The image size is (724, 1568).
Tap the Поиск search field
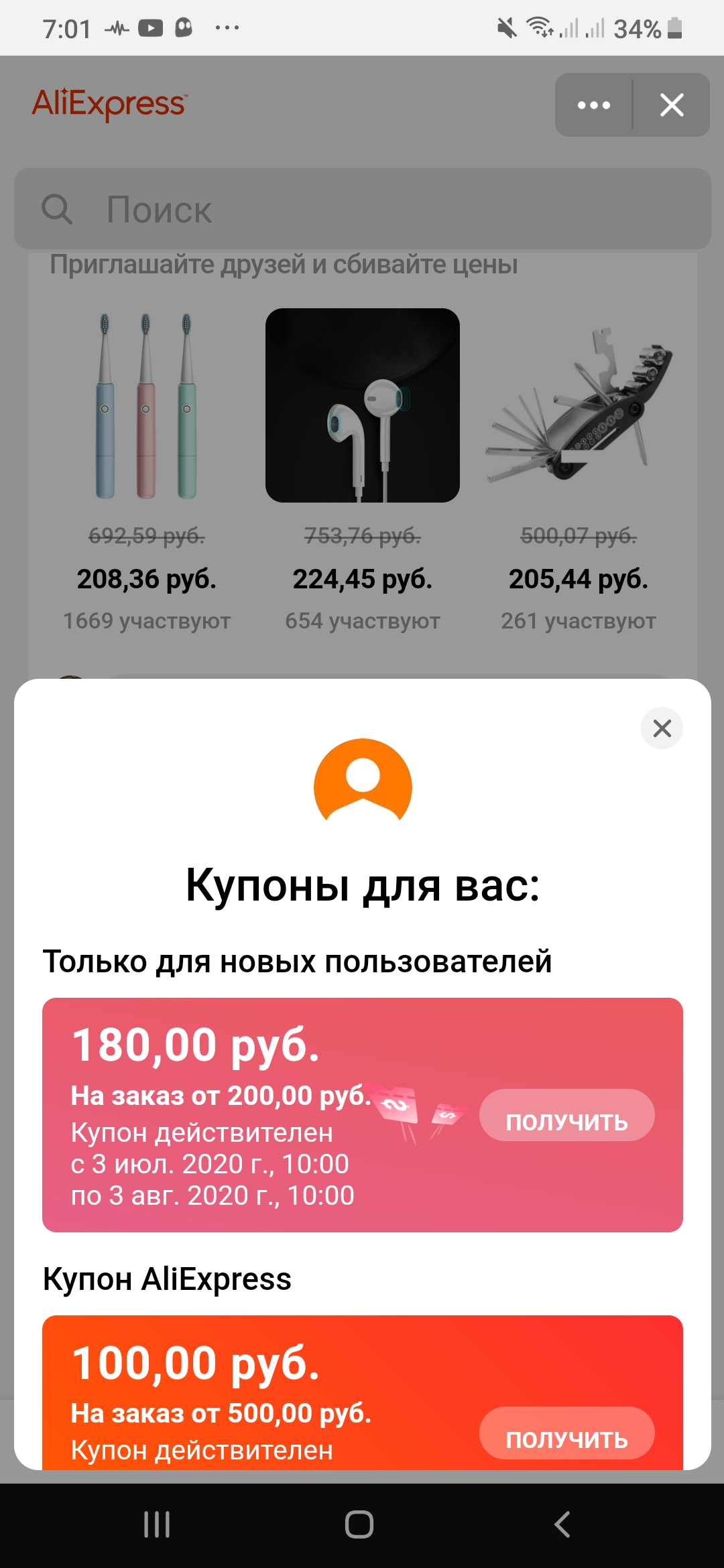pos(362,209)
